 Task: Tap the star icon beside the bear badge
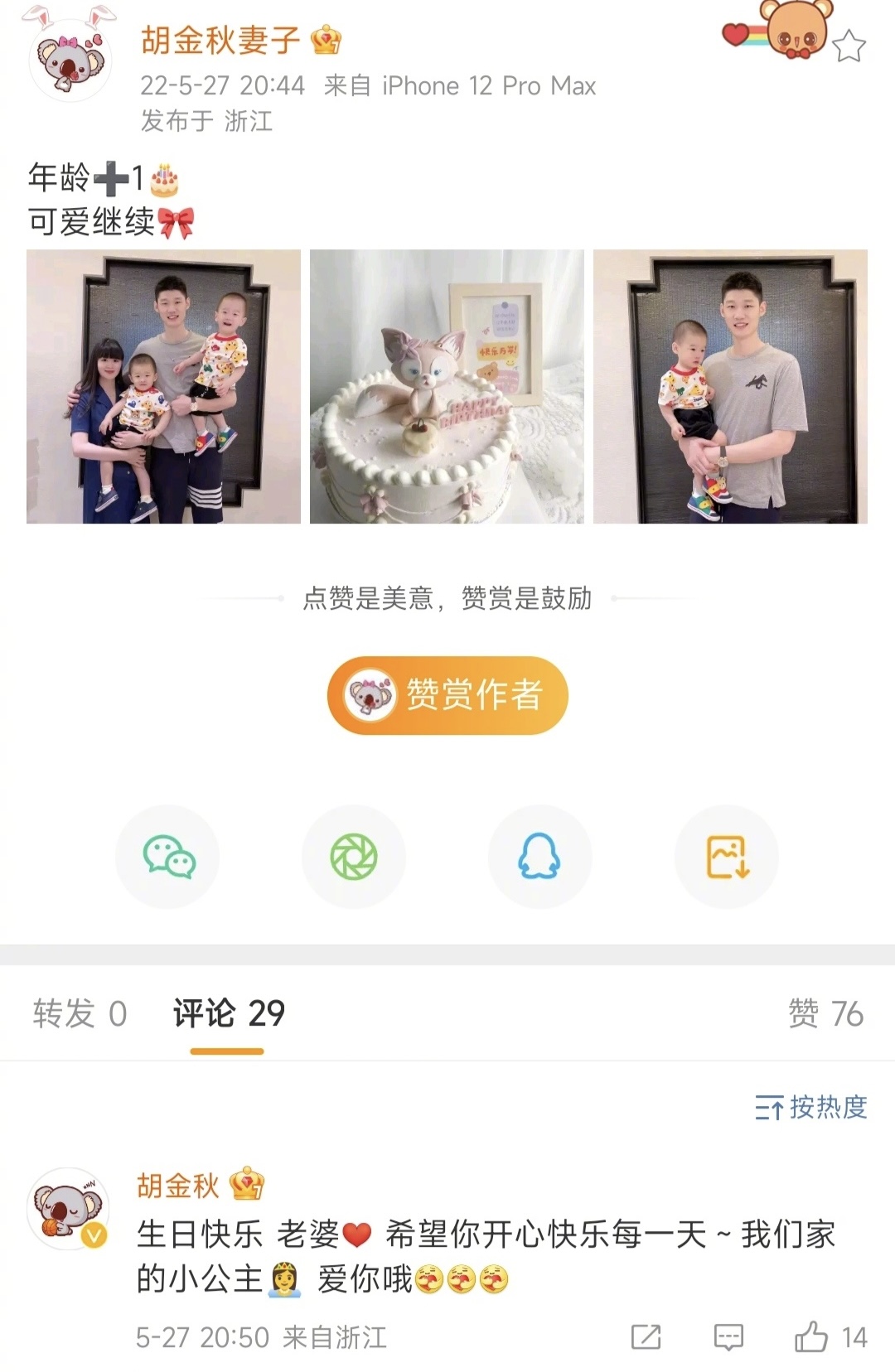[x=849, y=47]
